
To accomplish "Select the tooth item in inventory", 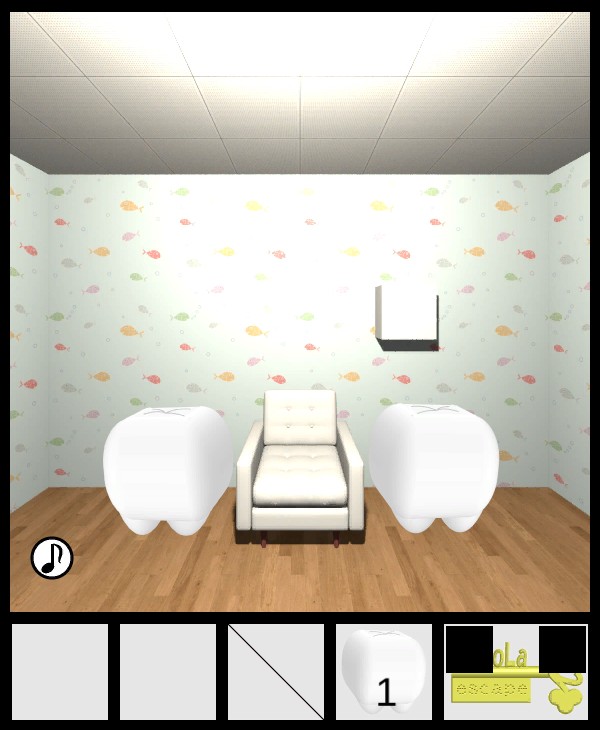I will coord(384,671).
